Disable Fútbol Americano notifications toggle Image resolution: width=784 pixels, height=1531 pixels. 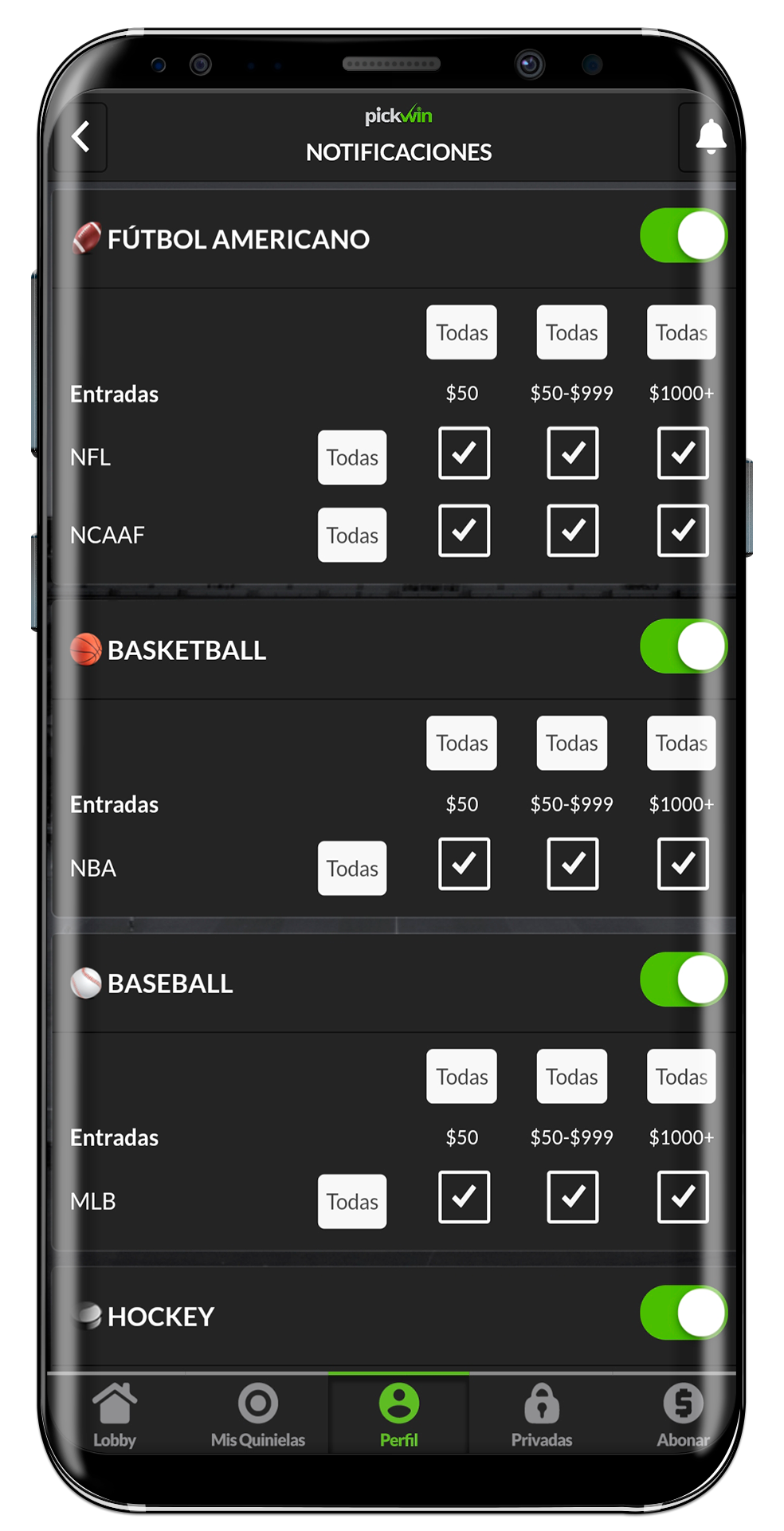683,236
